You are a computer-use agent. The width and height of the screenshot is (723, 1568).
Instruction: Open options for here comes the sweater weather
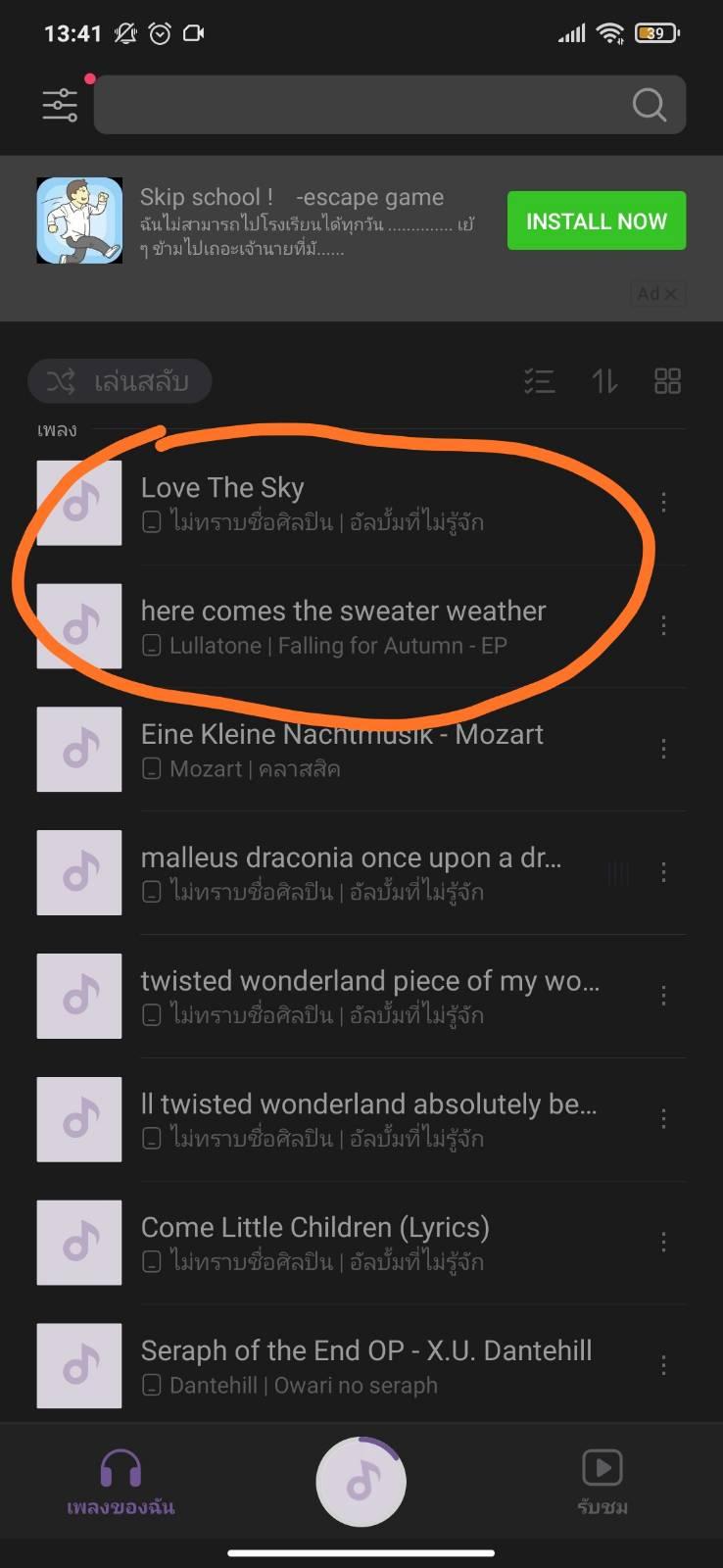663,626
